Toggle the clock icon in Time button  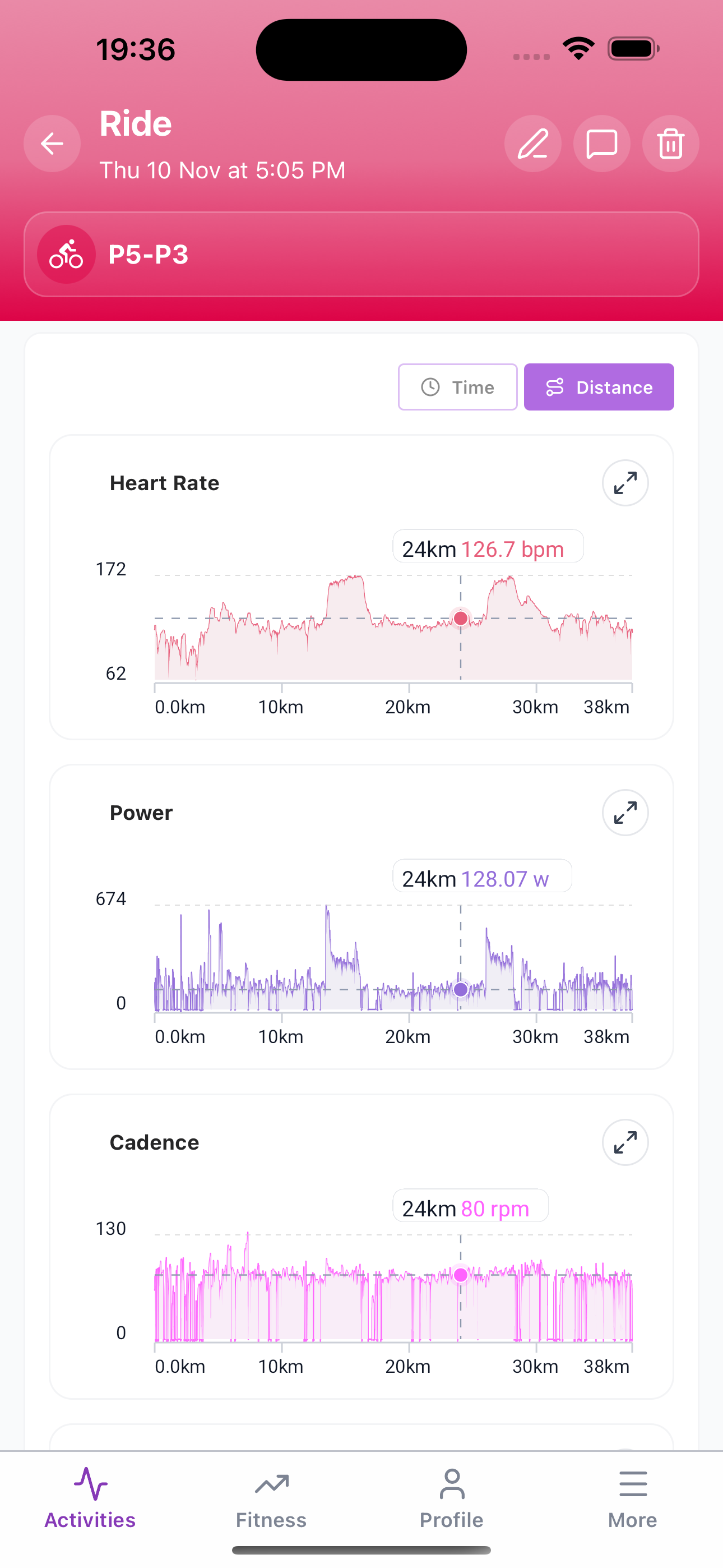coord(430,386)
